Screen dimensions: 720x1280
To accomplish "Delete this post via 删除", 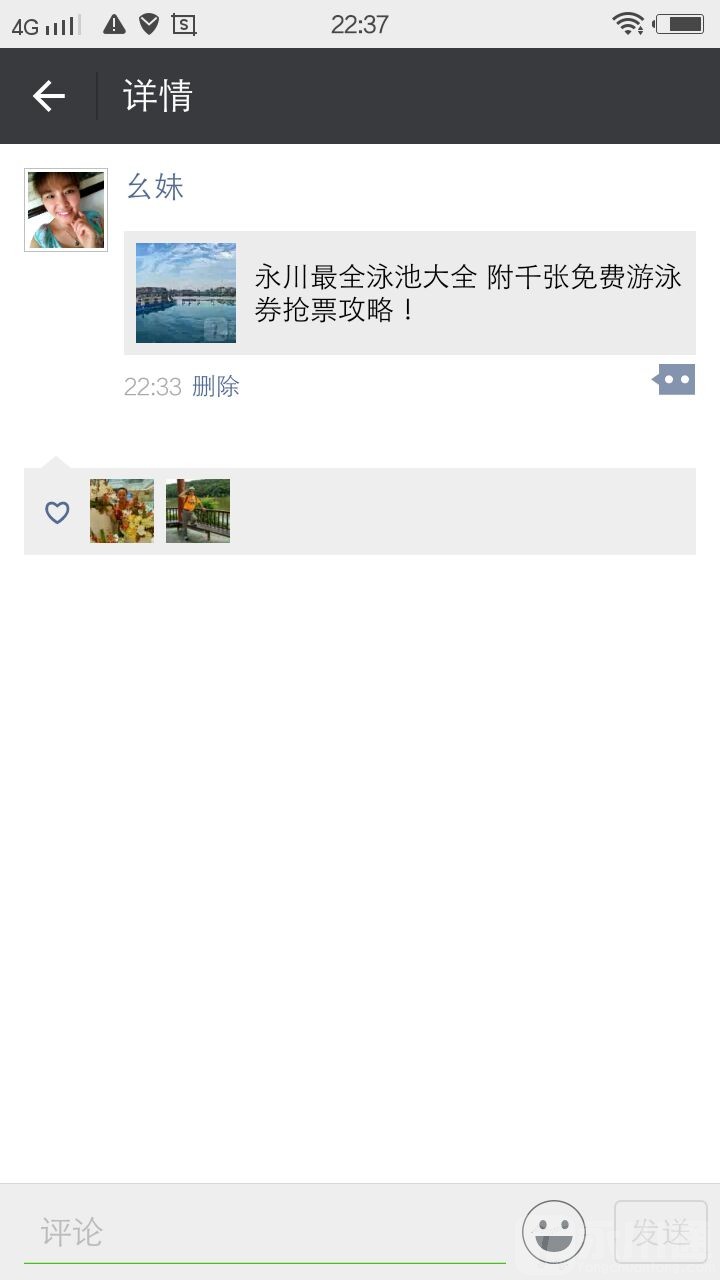I will coord(216,387).
